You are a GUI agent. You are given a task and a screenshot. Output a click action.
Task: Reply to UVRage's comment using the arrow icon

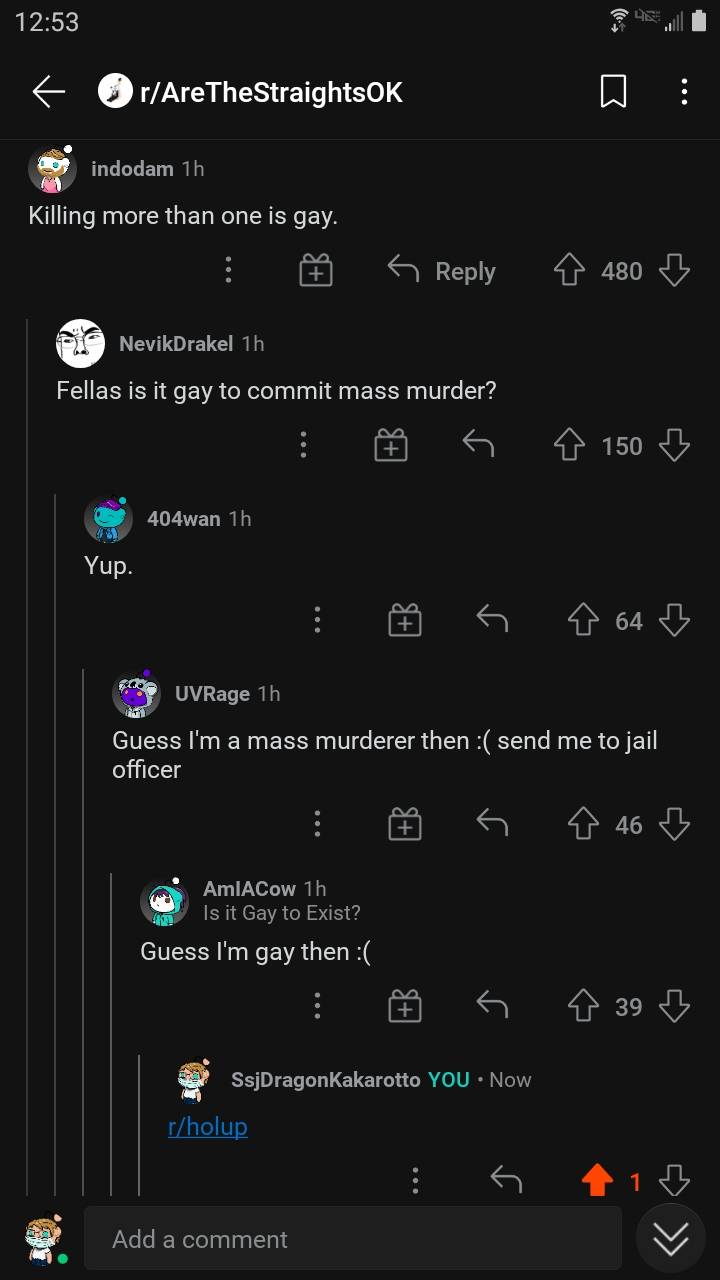coord(491,824)
